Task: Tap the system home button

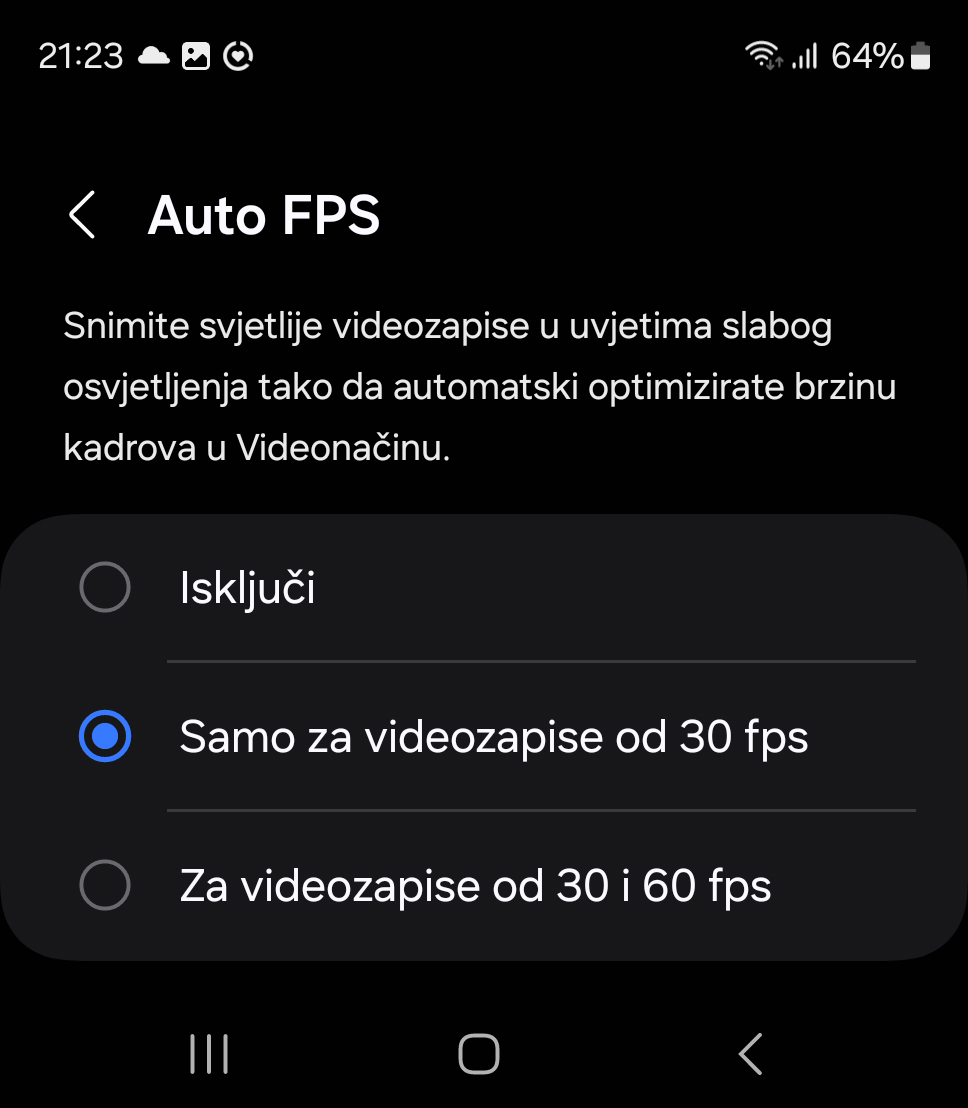Action: coord(479,1054)
